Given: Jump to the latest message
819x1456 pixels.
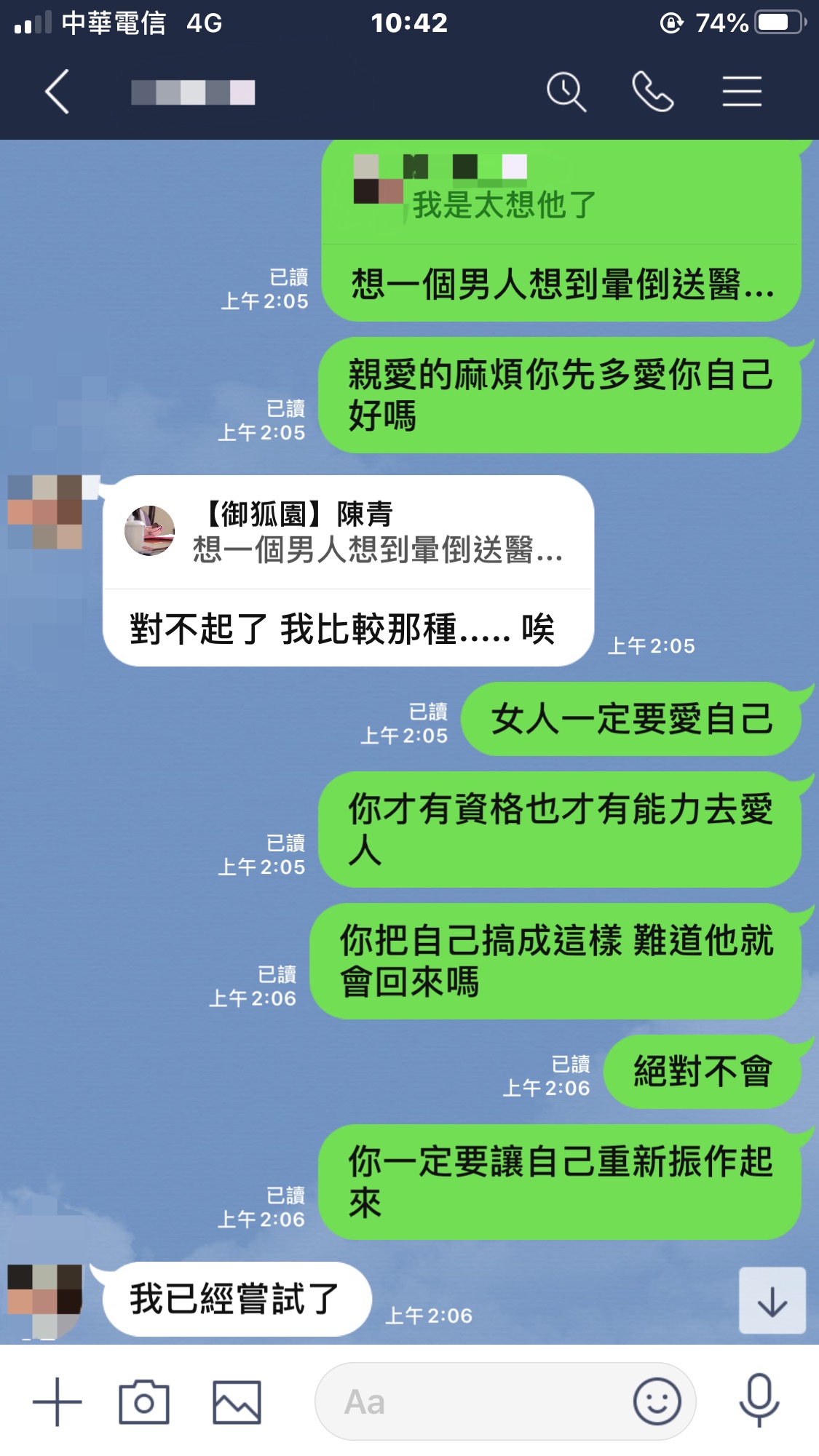Looking at the screenshot, I should pos(772,1301).
